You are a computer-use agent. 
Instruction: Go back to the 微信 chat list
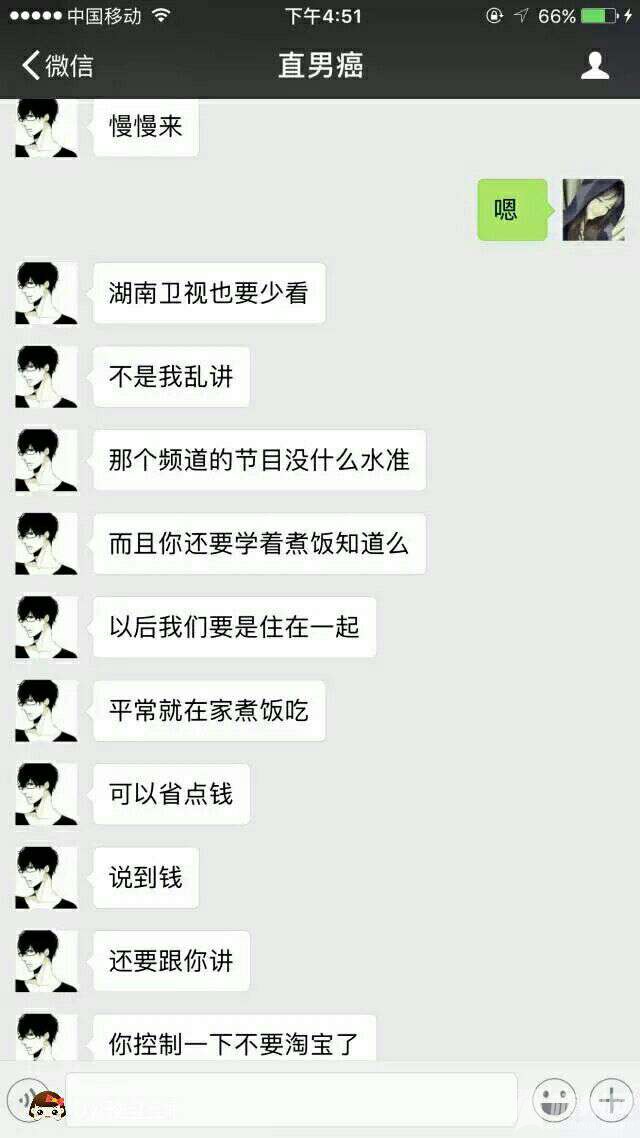pos(57,66)
